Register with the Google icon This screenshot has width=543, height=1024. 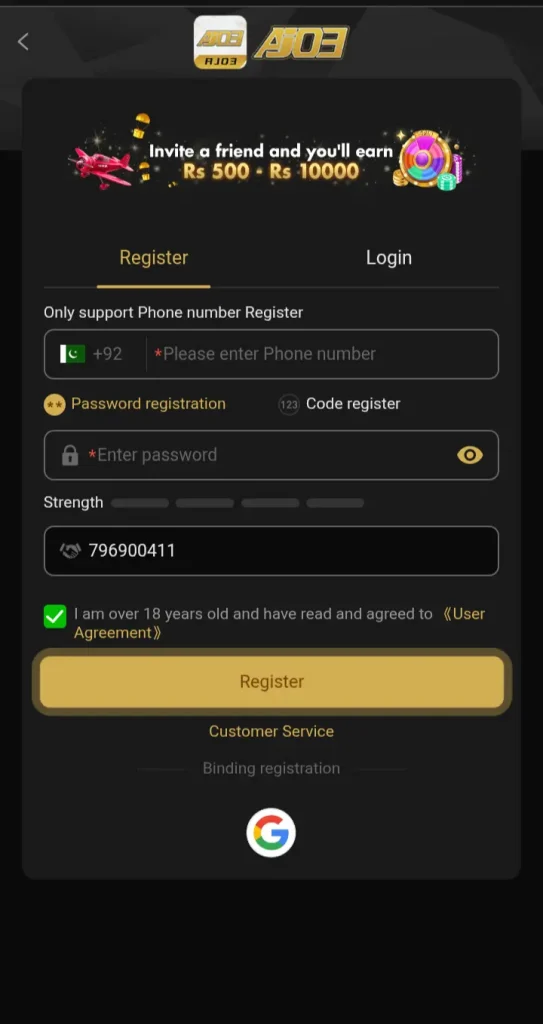(x=271, y=833)
